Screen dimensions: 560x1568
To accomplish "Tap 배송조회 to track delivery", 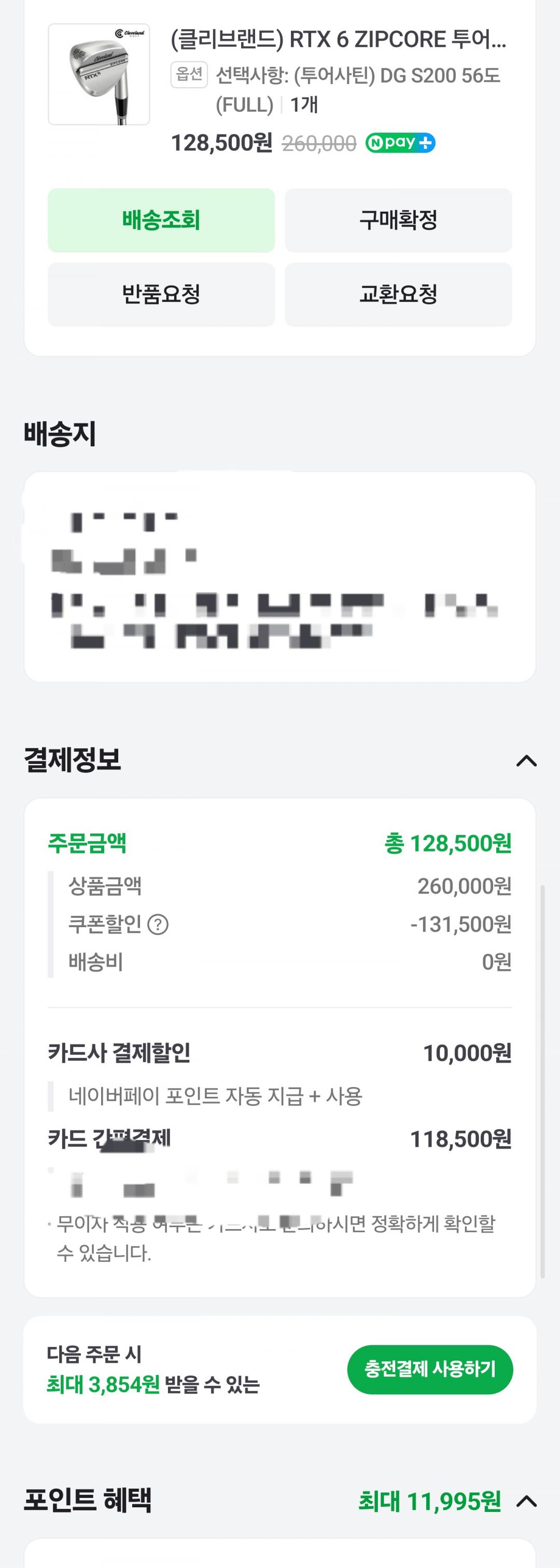I will click(x=161, y=221).
